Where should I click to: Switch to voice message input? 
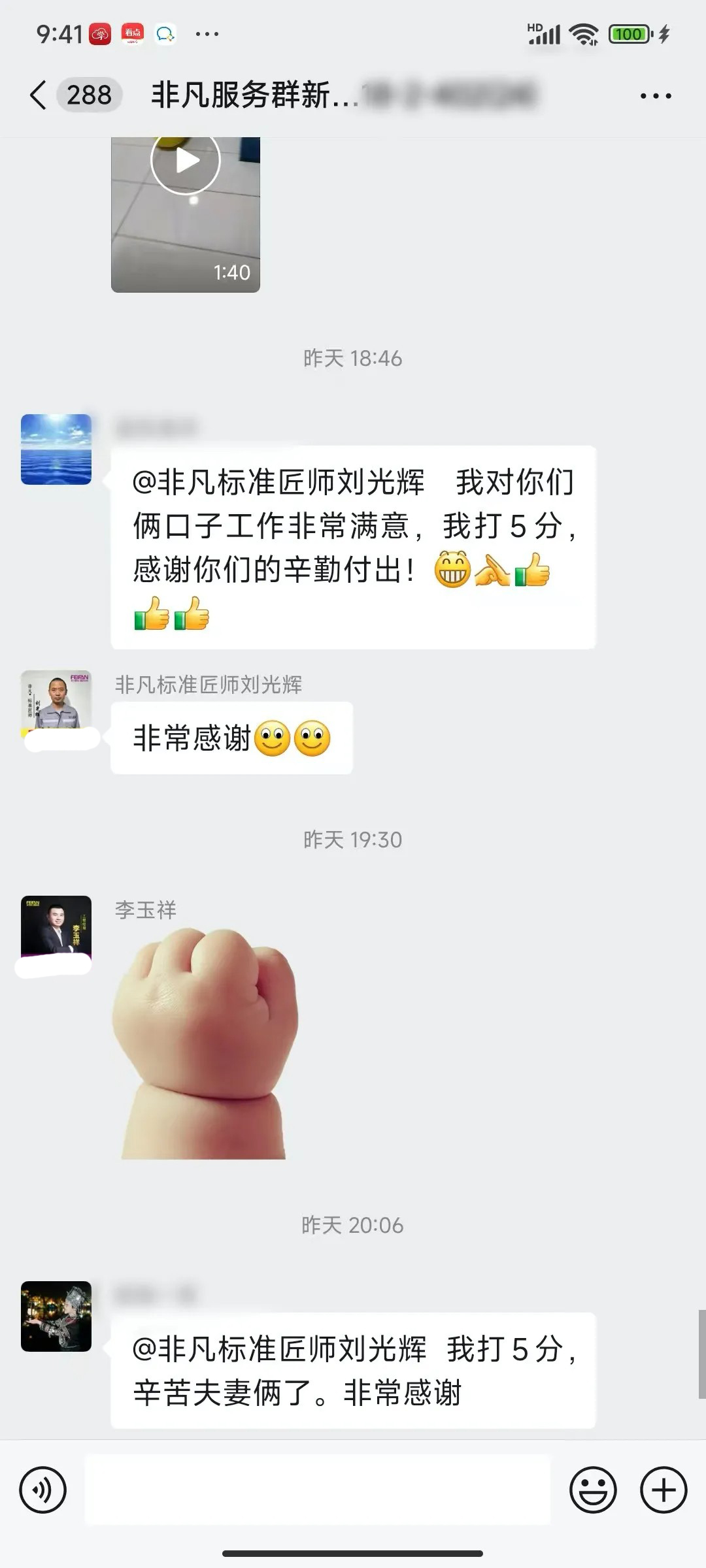pos(43,1490)
